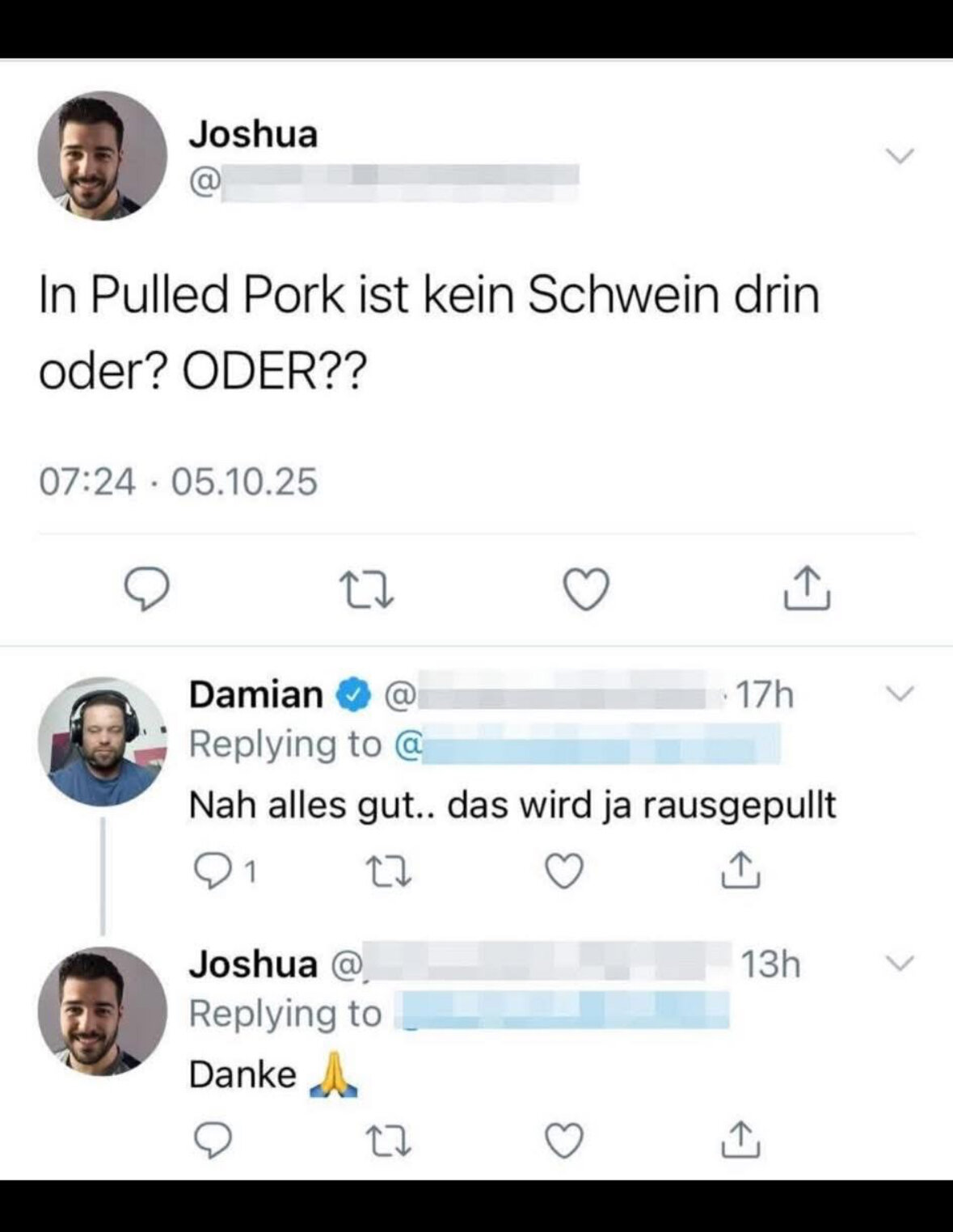Retweet Damian's rausgepullt reply
Screen dimensions: 953x1232
[389, 871]
